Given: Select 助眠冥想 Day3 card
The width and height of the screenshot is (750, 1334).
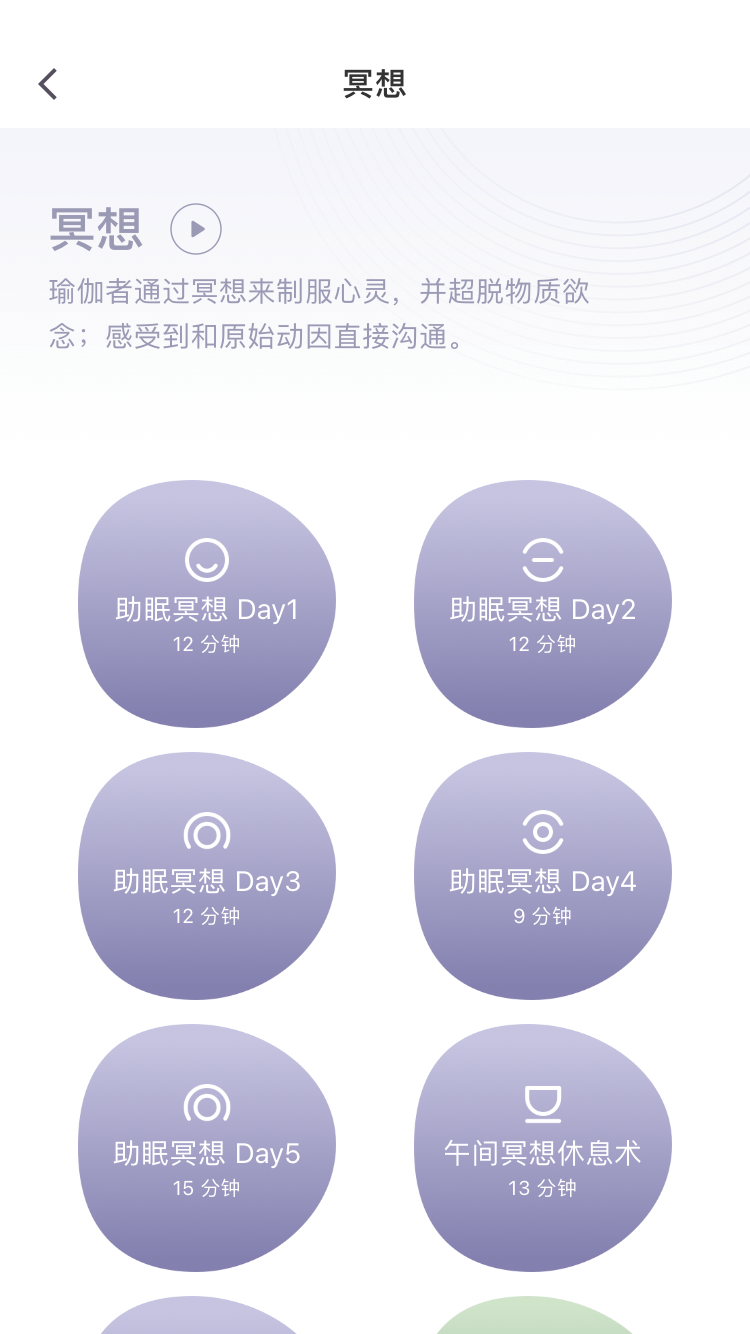Looking at the screenshot, I should click(207, 876).
